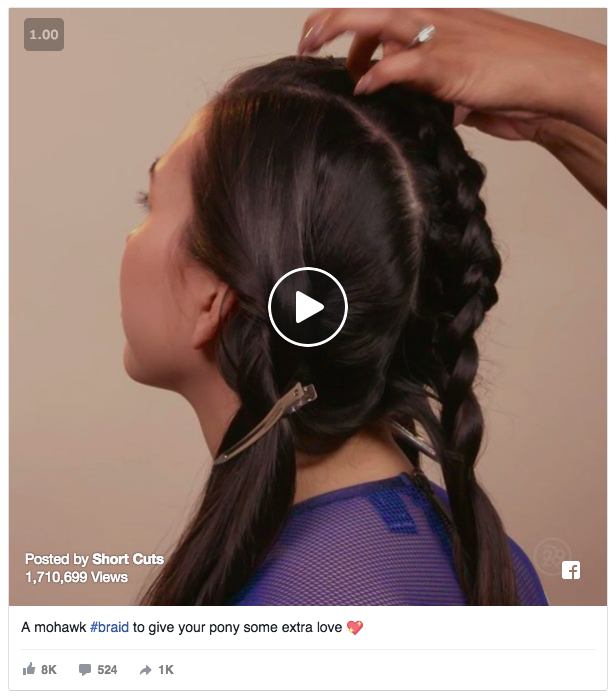Open the Short Cuts page link
This screenshot has width=615, height=698.
click(x=127, y=559)
